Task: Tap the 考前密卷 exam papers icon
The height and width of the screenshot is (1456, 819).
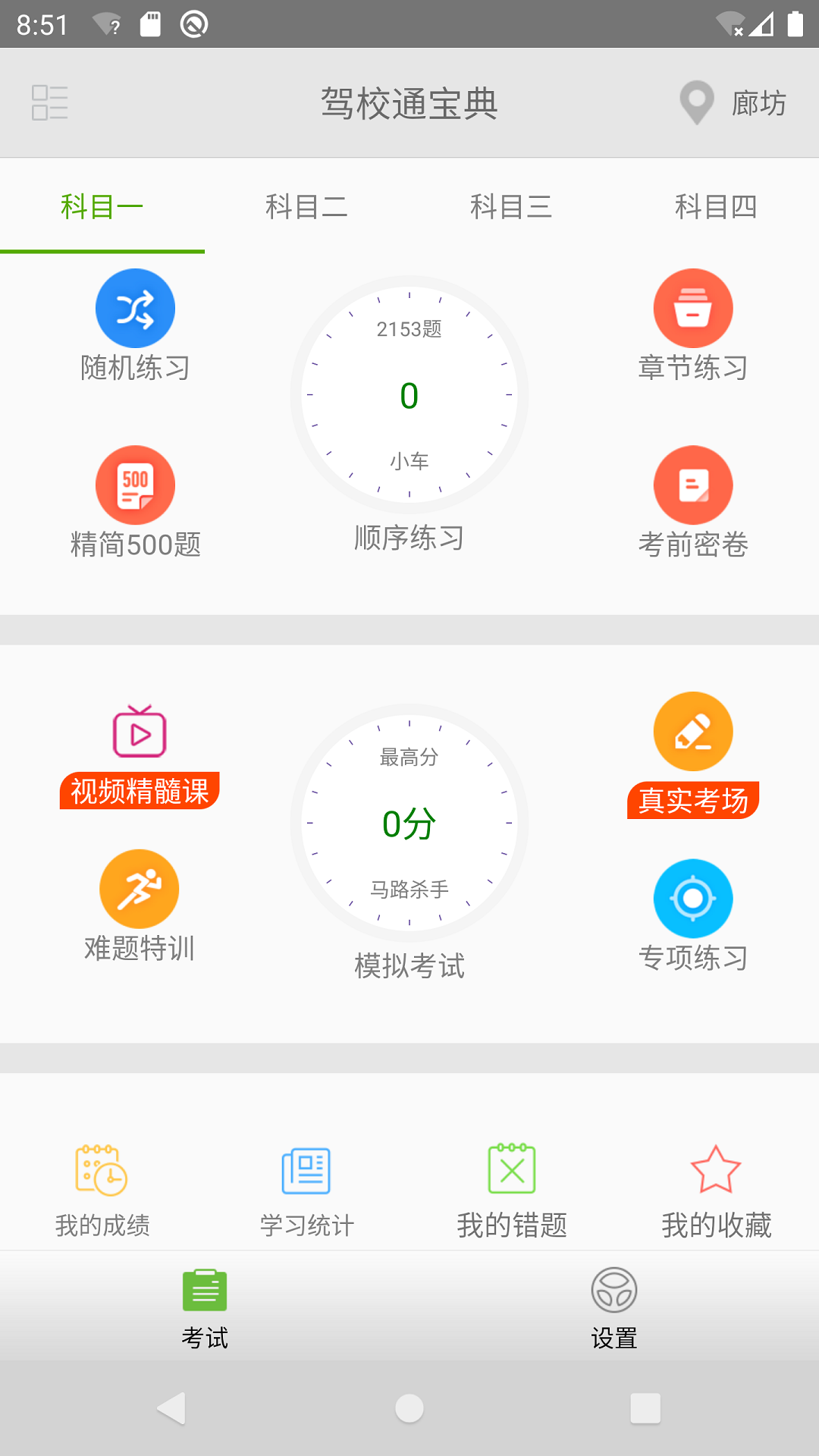Action: coord(692,484)
